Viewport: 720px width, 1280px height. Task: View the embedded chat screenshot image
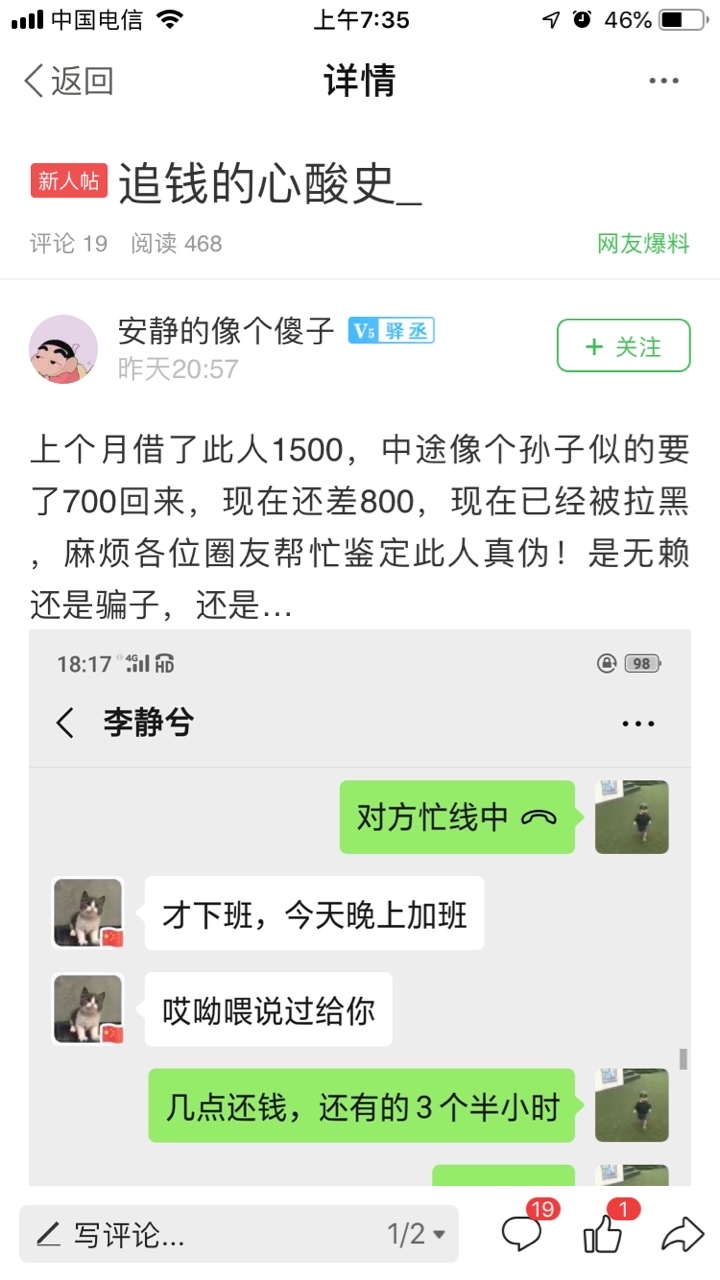click(360, 905)
